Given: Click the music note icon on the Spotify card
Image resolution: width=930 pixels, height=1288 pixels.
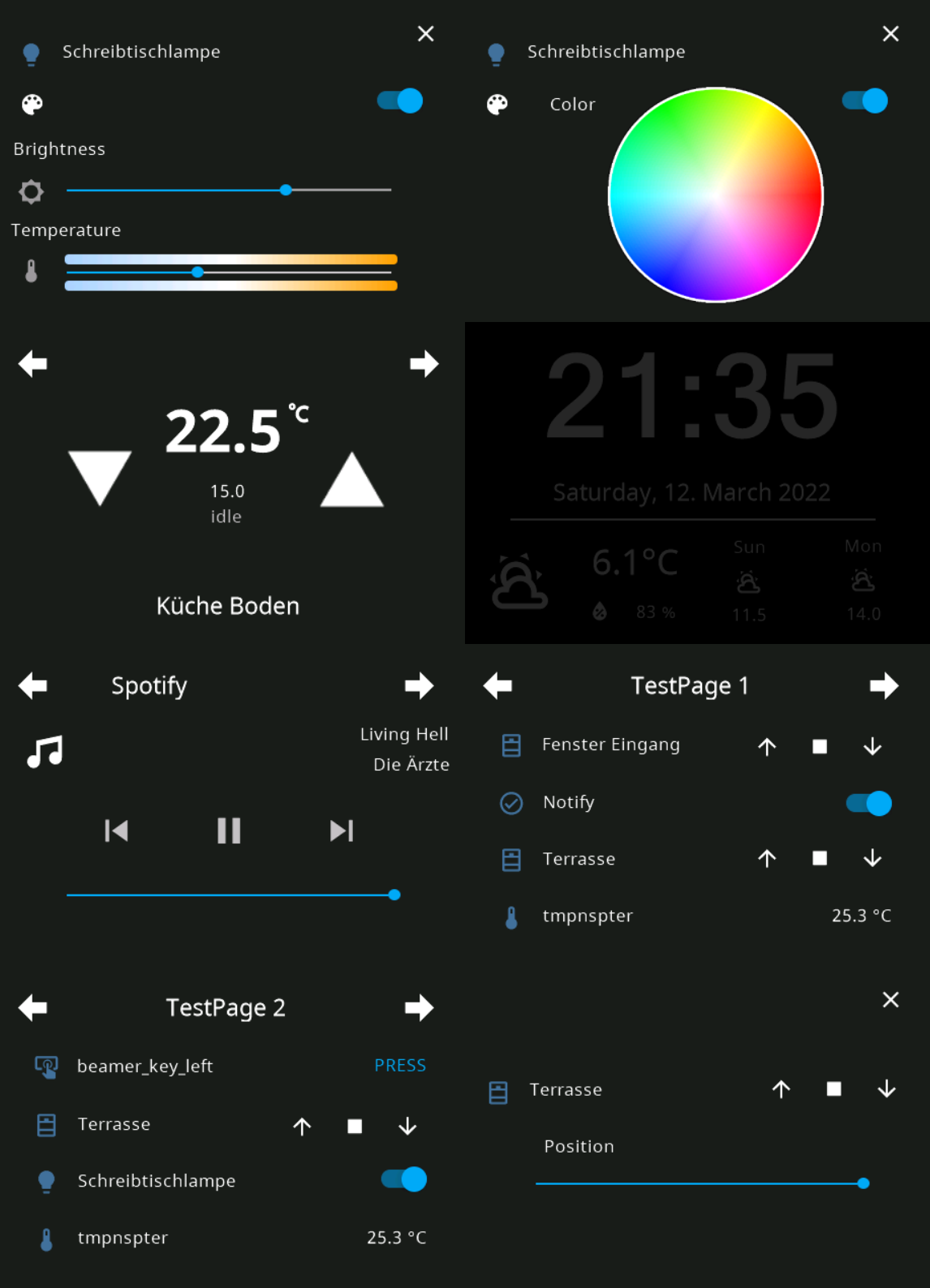Looking at the screenshot, I should tap(45, 750).
